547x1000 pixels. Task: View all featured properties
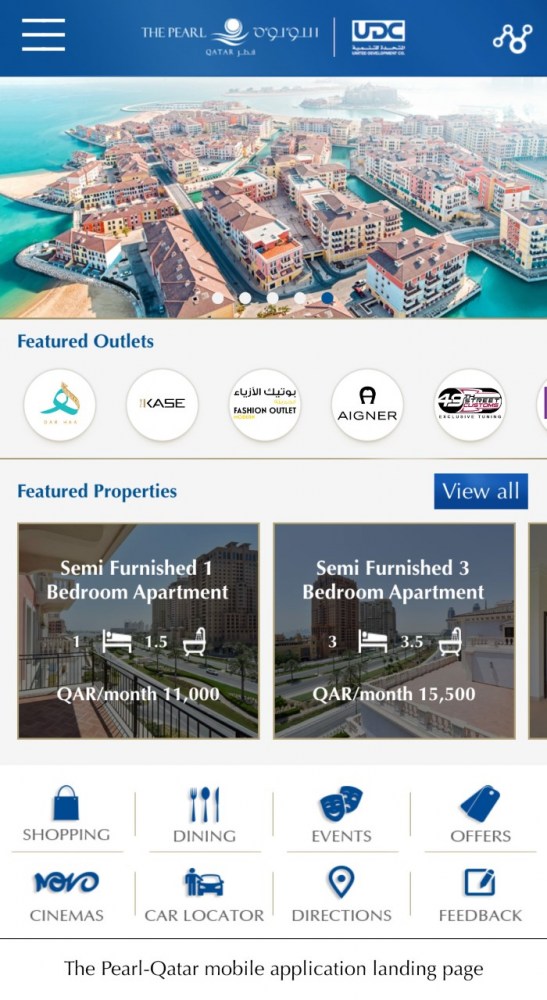[481, 491]
